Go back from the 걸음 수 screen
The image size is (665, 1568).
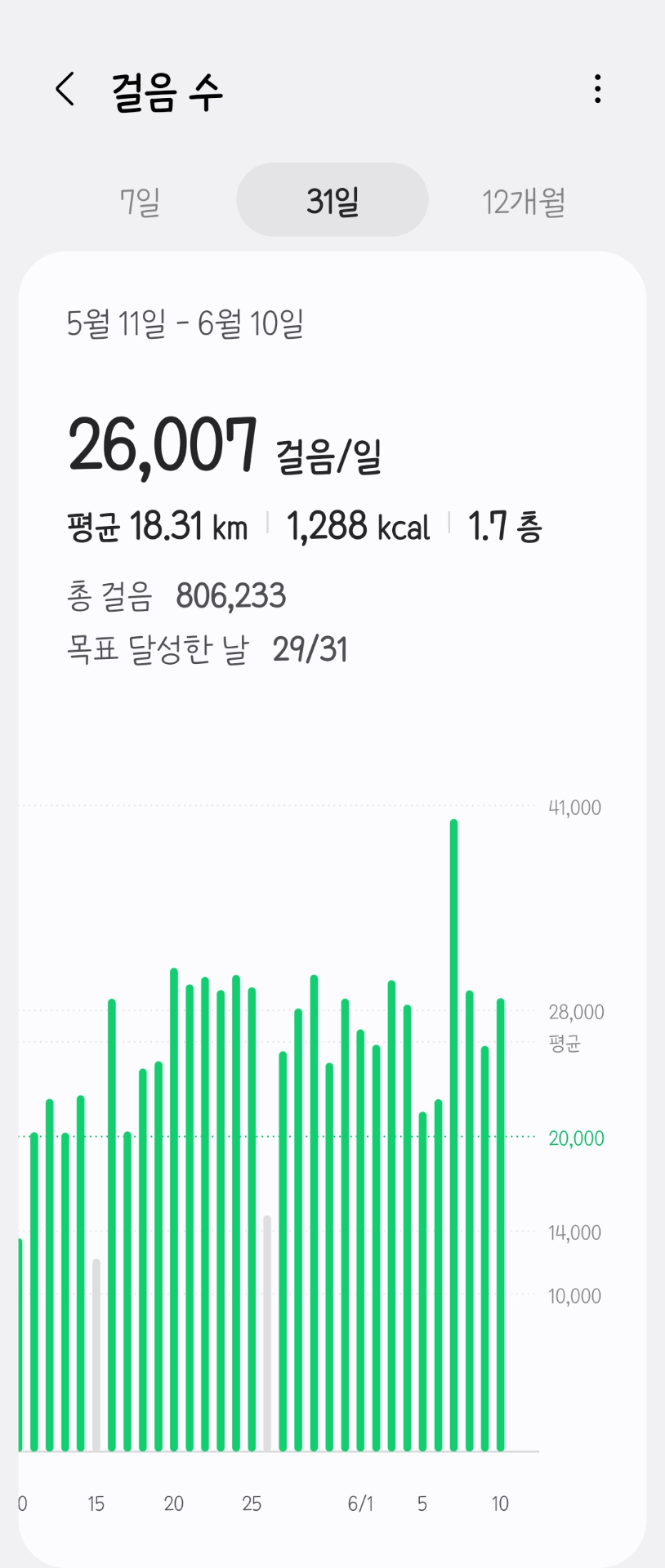(x=65, y=89)
